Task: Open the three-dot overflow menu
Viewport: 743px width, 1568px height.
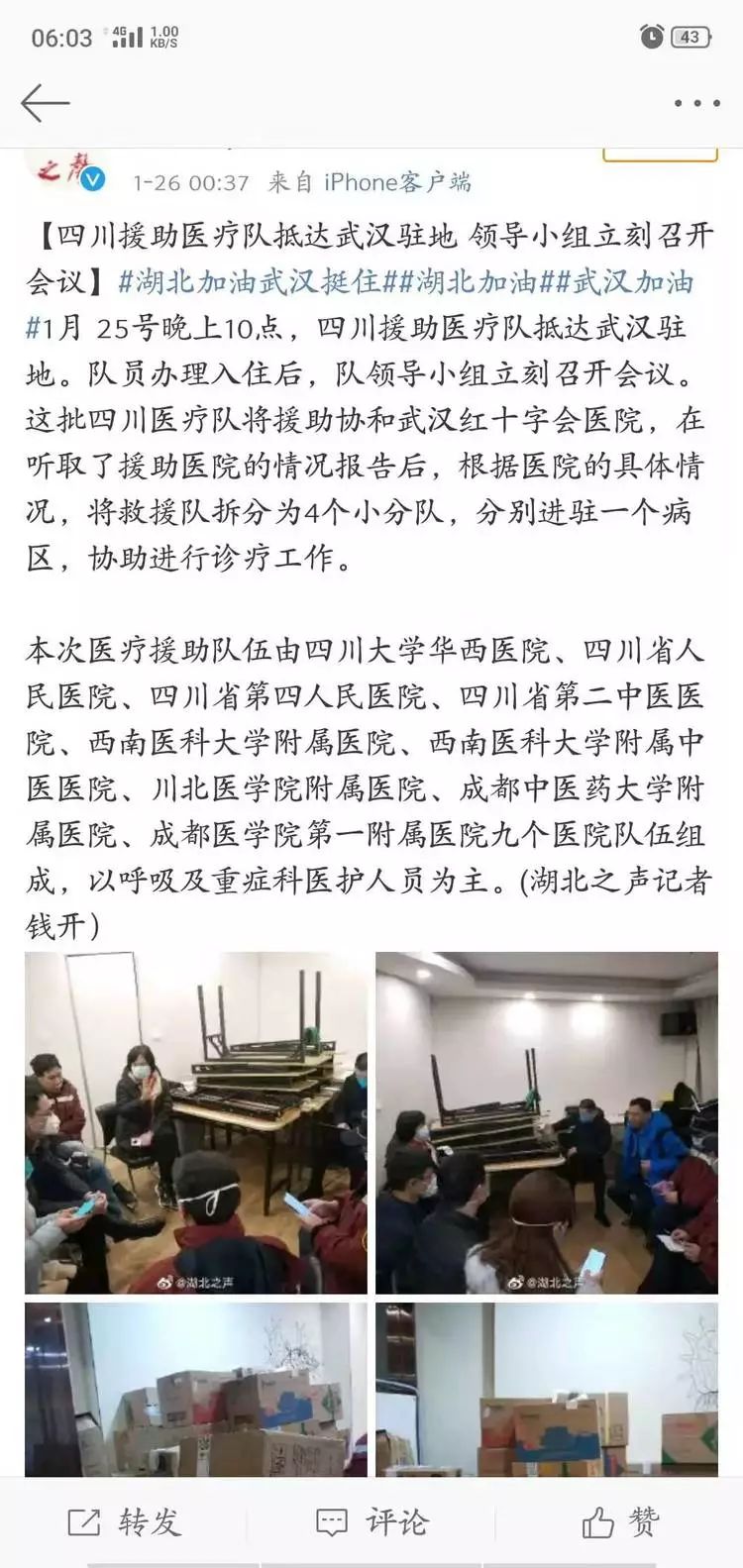Action: coord(696,103)
